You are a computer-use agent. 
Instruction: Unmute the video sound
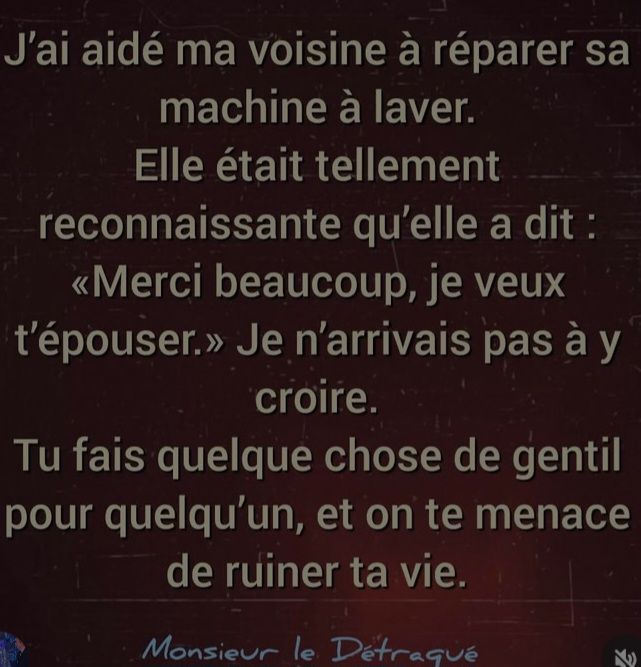pos(624,650)
